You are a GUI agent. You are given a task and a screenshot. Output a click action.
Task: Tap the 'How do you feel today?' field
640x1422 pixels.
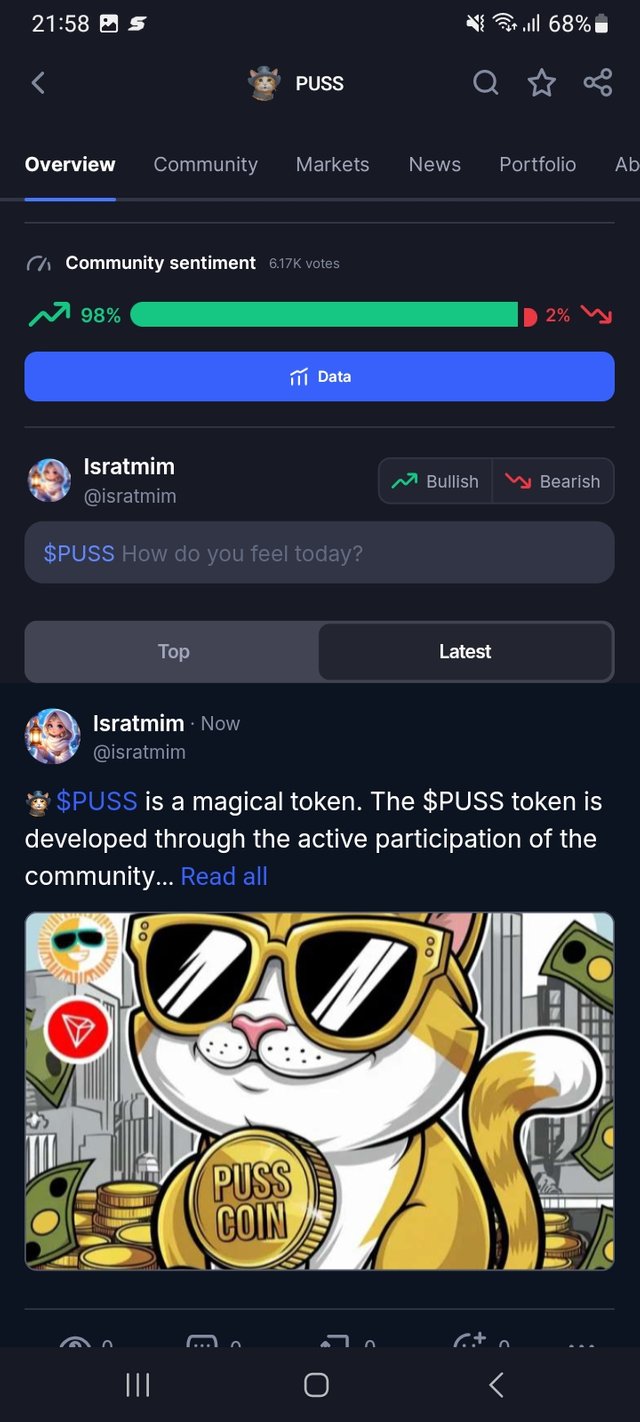tap(319, 553)
